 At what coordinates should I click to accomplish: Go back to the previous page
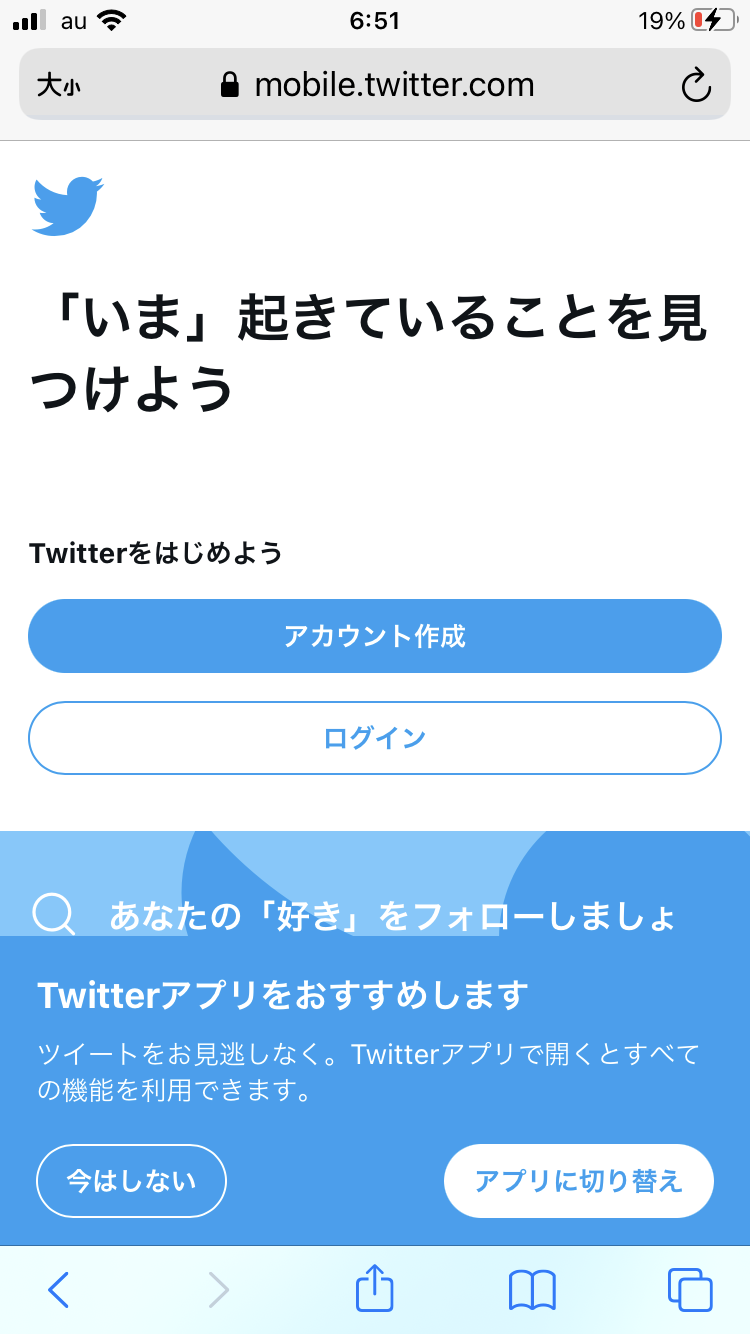coord(59,1290)
